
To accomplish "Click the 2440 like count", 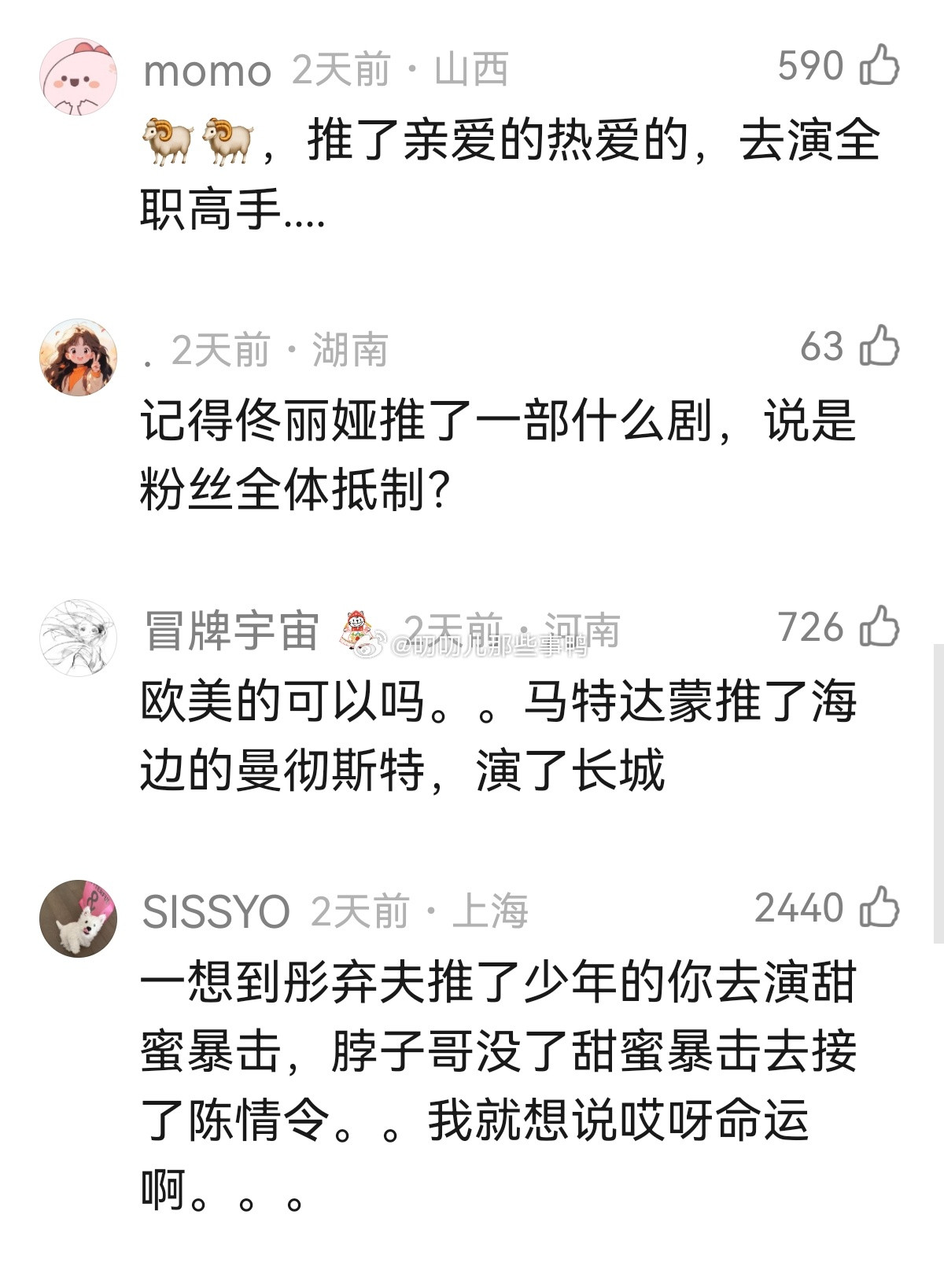I will [x=798, y=910].
